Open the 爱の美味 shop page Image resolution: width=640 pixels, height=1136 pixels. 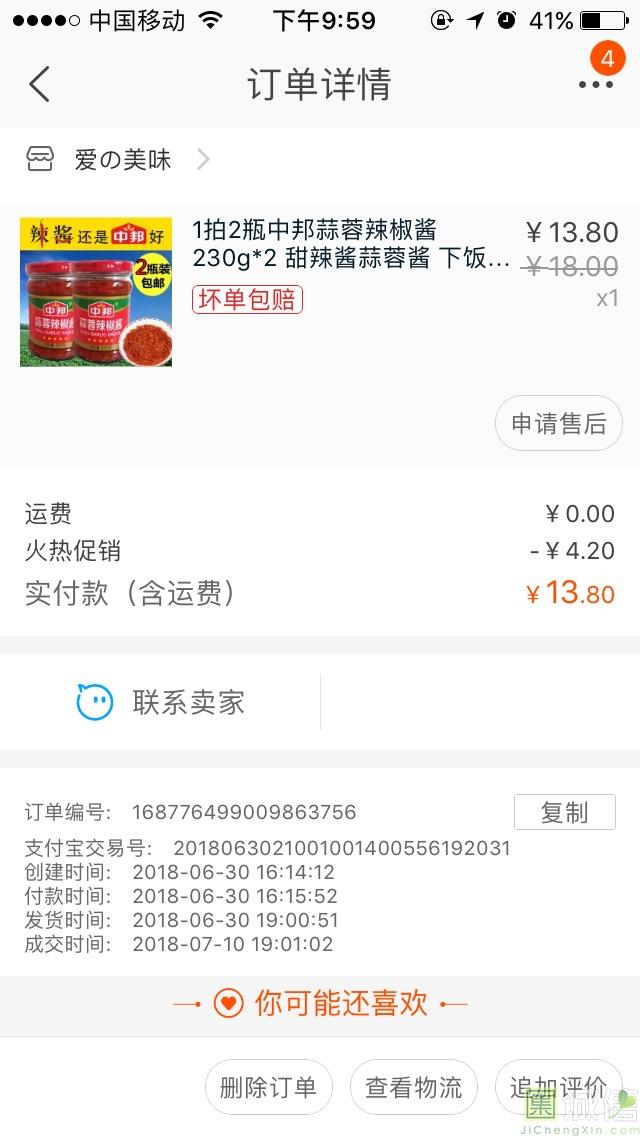120,160
